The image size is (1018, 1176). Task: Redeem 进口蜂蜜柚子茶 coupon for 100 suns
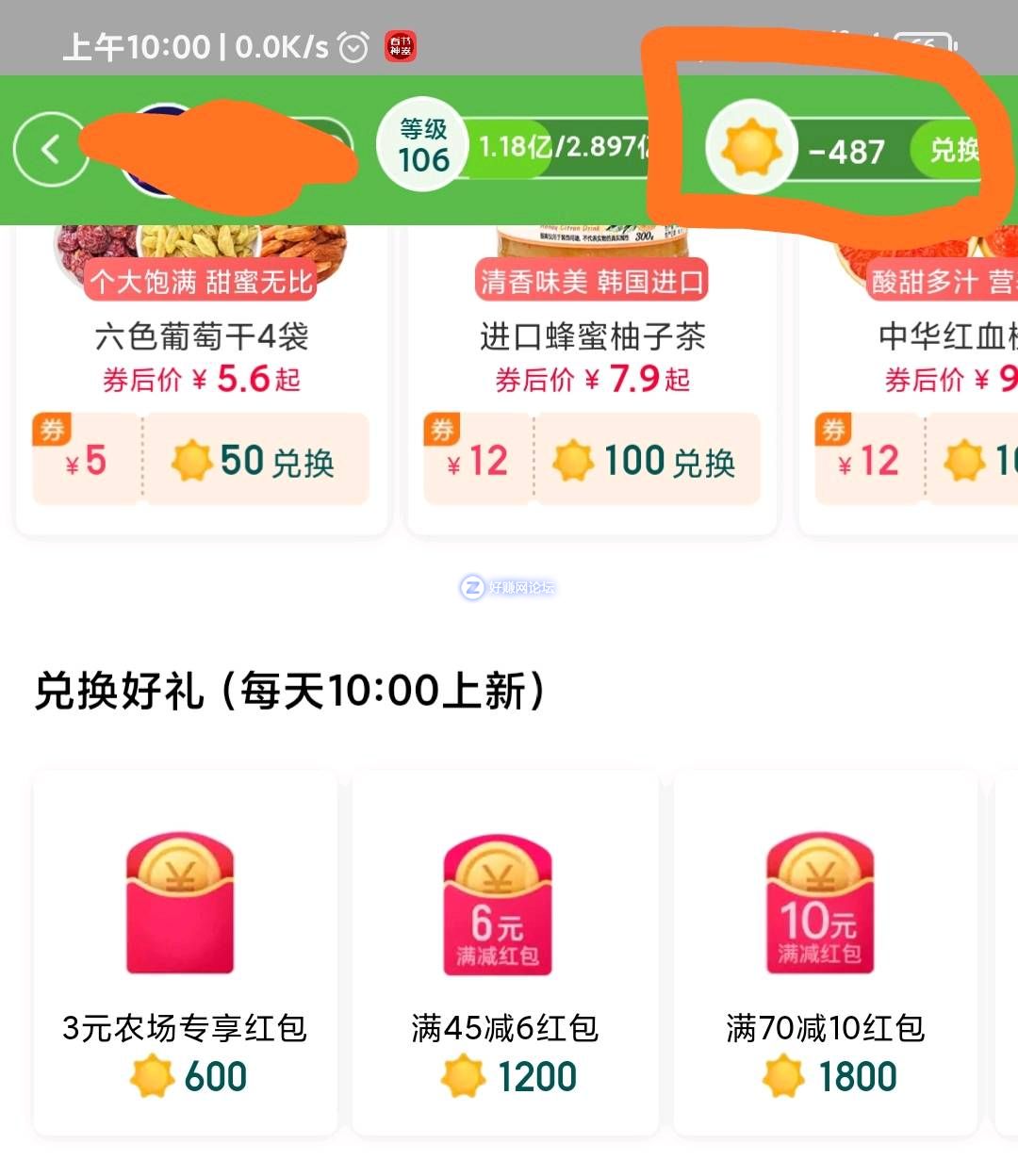[647, 461]
